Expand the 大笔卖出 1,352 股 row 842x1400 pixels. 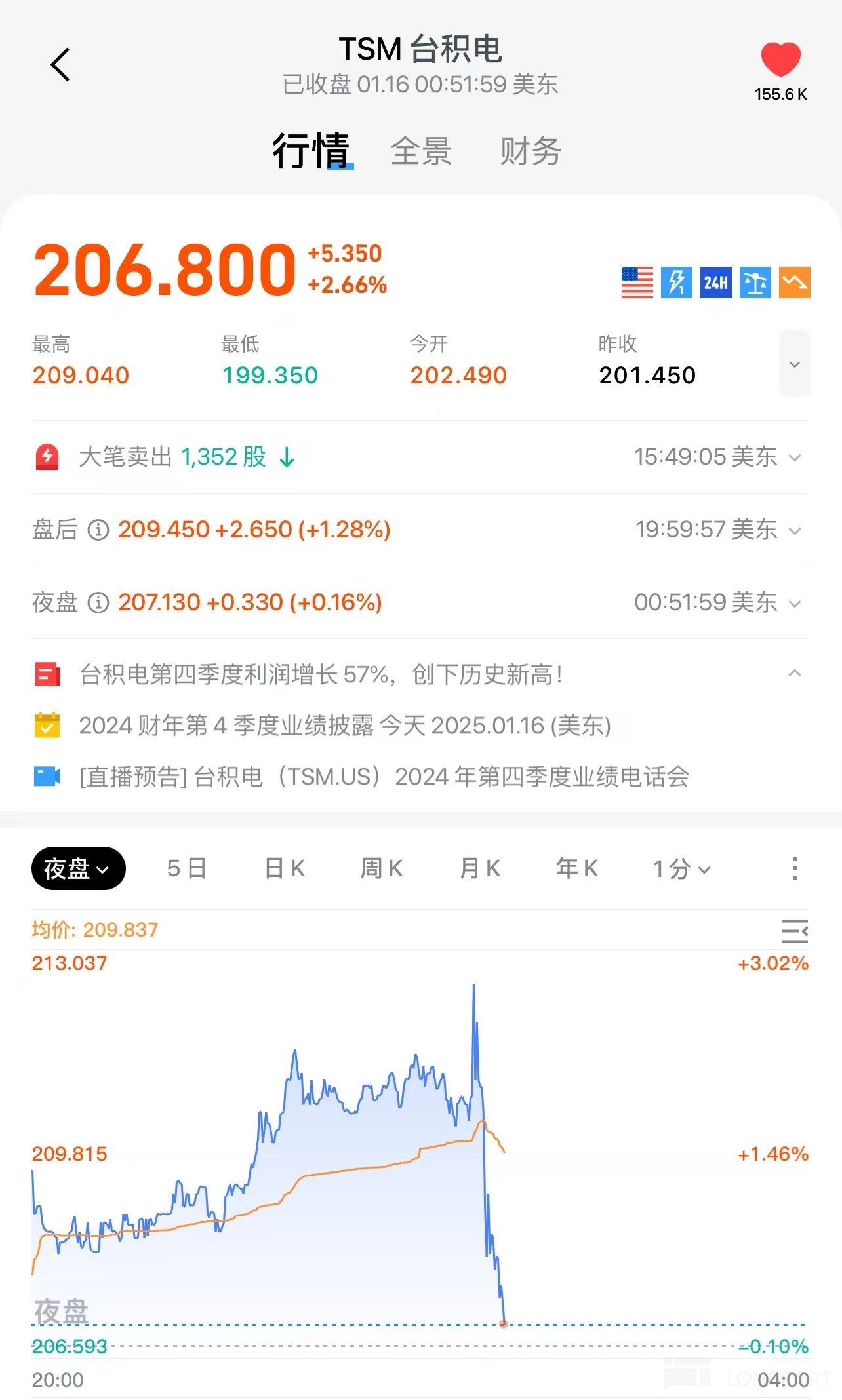795,457
